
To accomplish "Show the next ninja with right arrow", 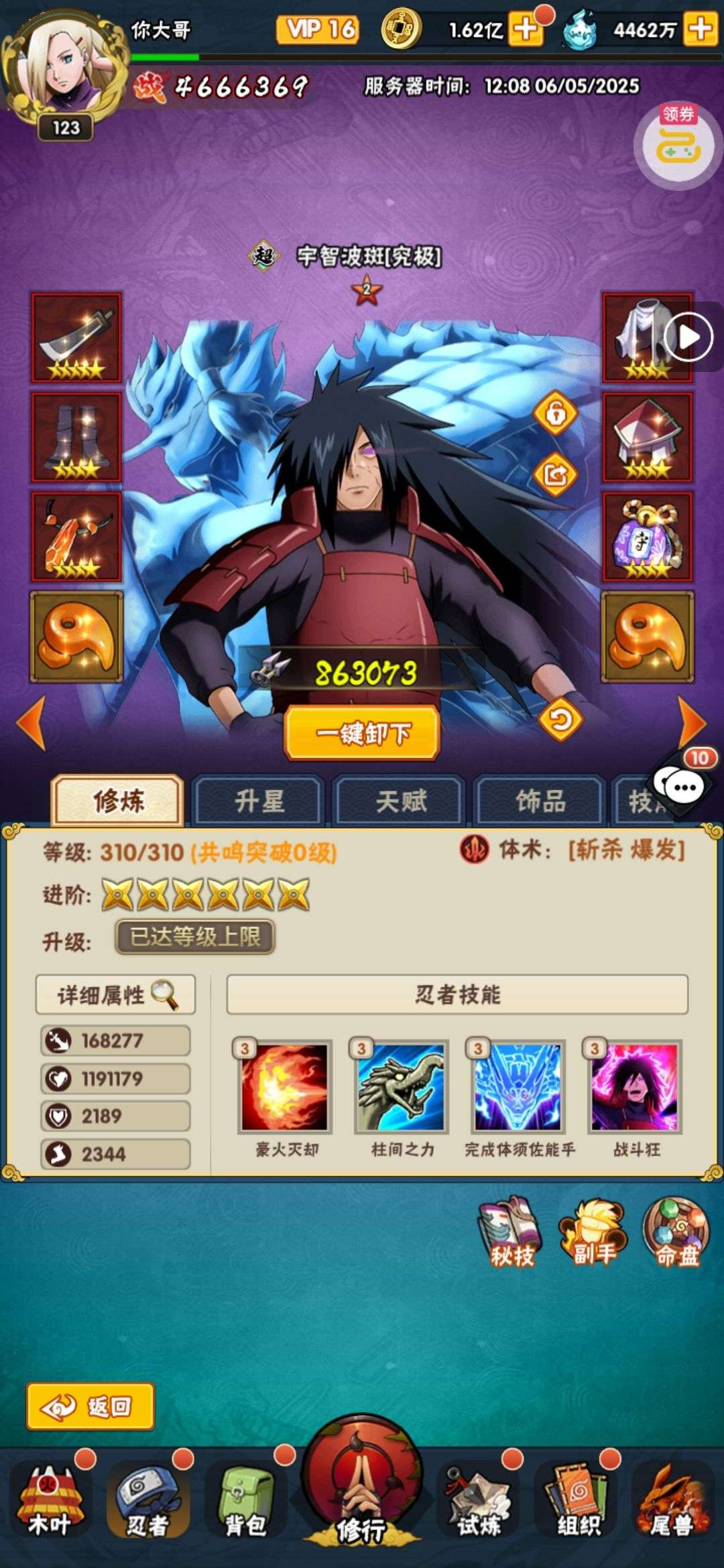I will point(692,723).
